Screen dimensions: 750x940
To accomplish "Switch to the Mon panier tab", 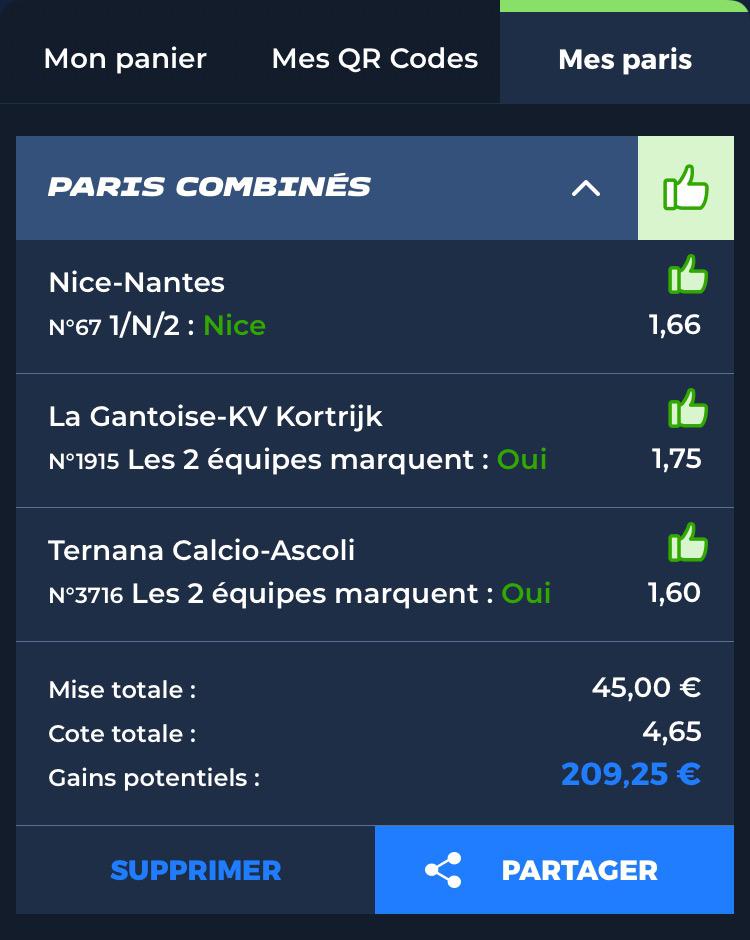I will pos(125,59).
